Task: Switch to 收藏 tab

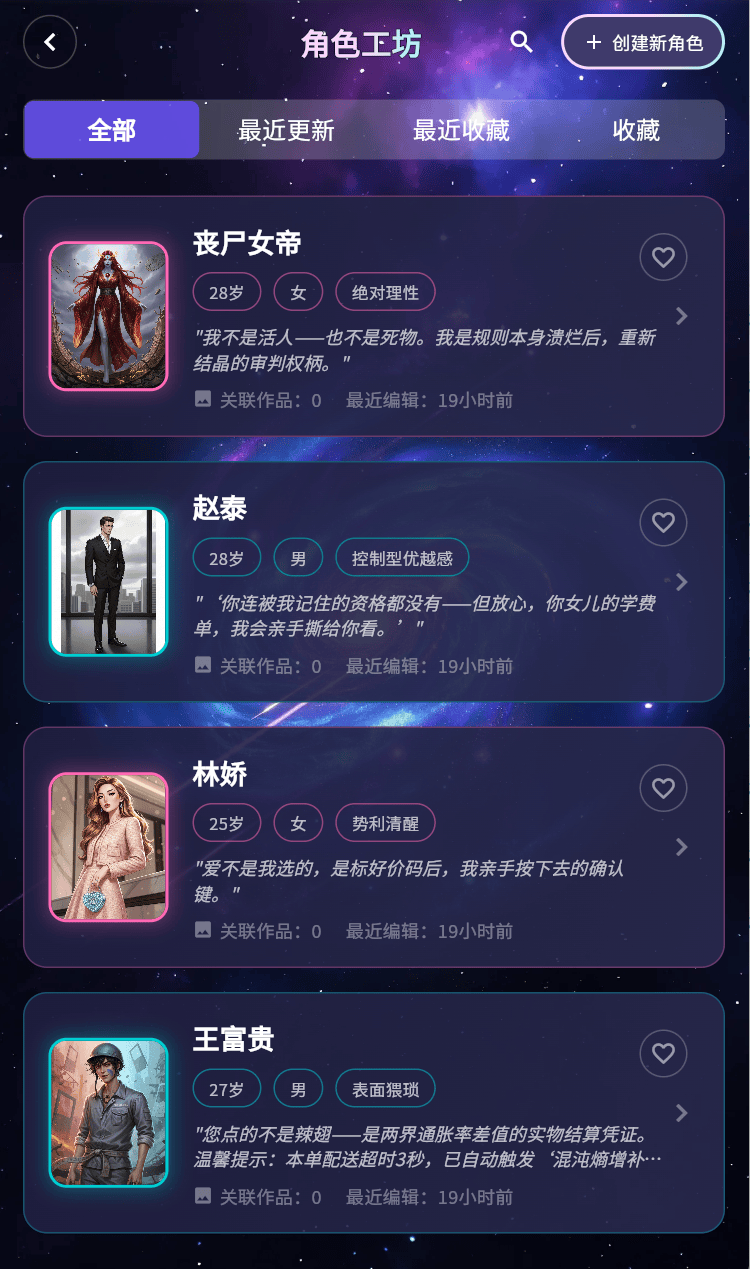Action: pyautogui.click(x=636, y=130)
